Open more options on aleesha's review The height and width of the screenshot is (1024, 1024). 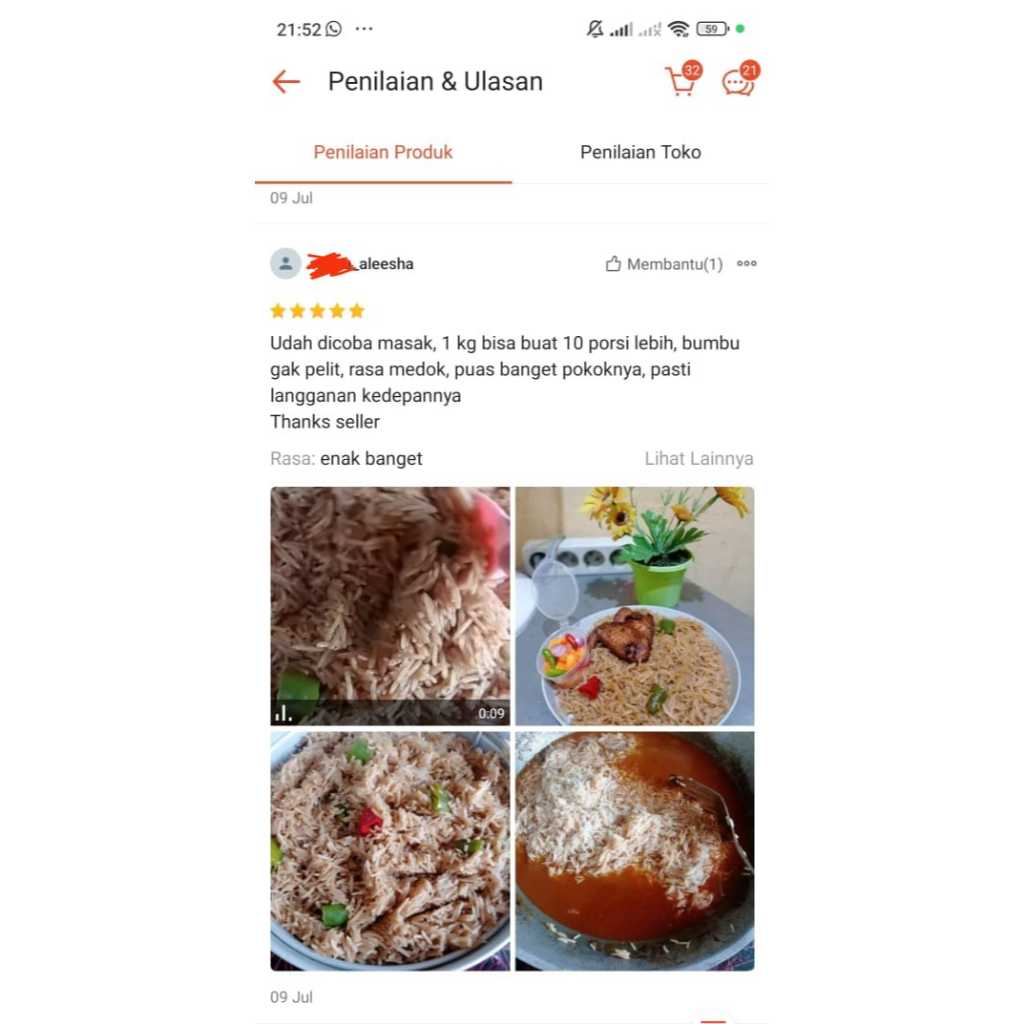pyautogui.click(x=746, y=264)
